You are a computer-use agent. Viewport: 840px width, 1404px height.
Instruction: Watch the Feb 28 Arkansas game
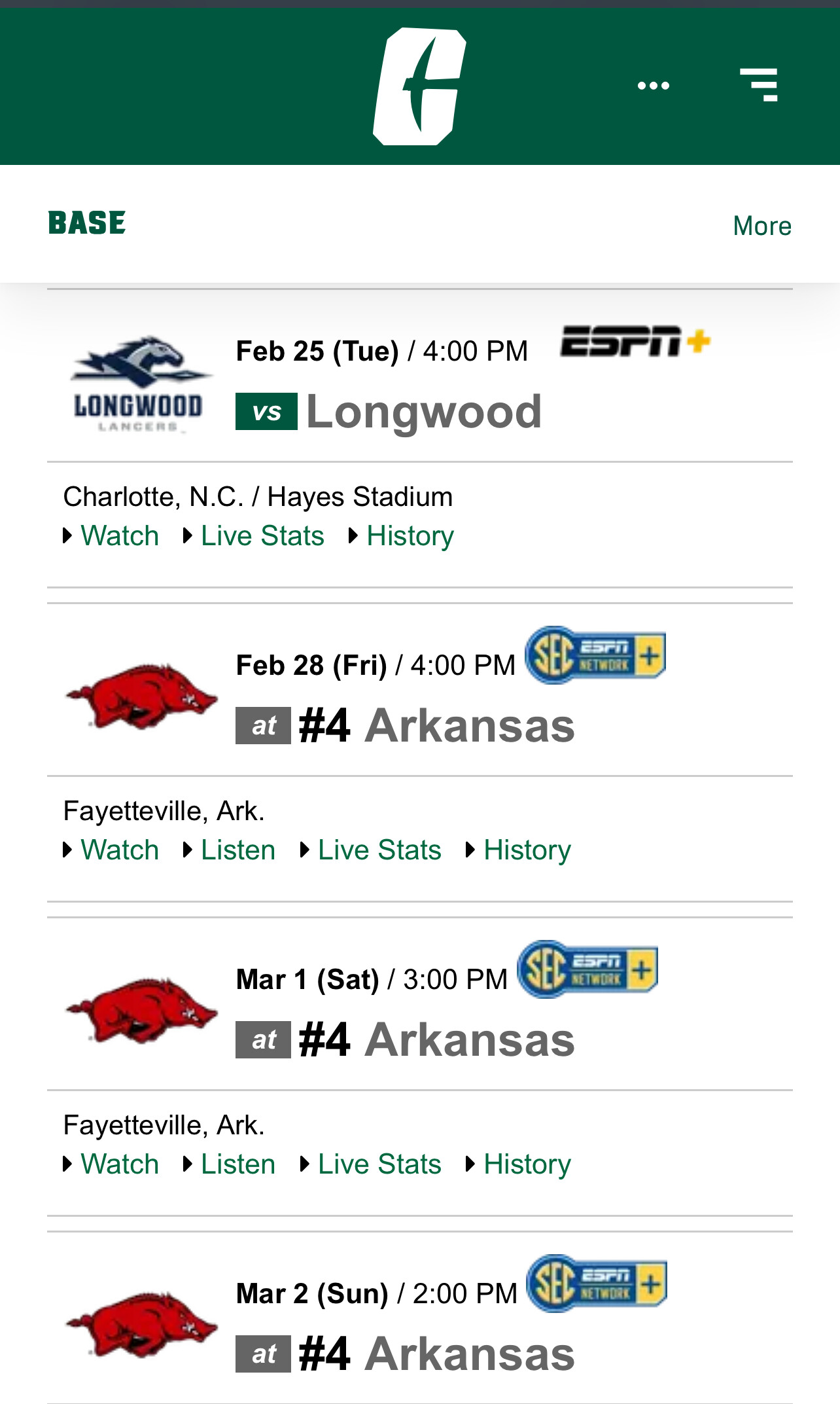point(120,850)
